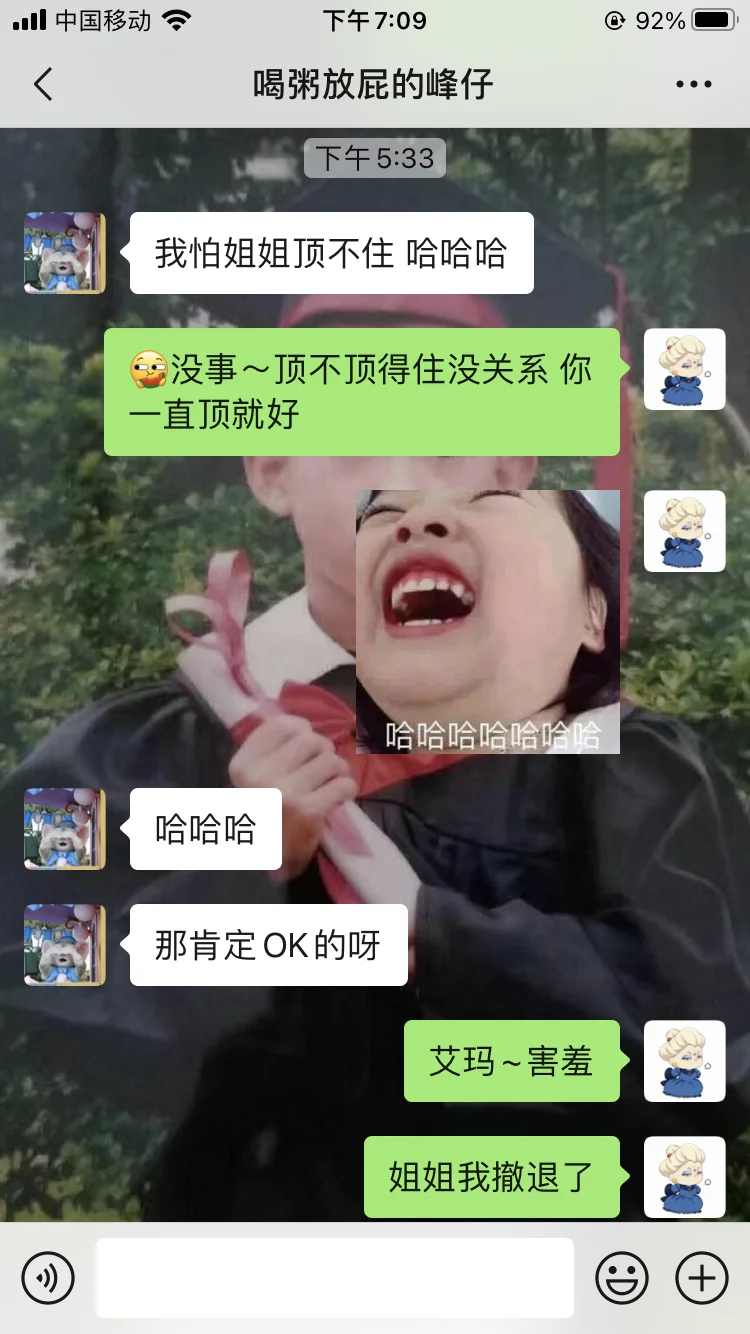The width and height of the screenshot is (750, 1334).
Task: Open the laughing 哈哈哈哈 sticker image
Action: coord(488,622)
